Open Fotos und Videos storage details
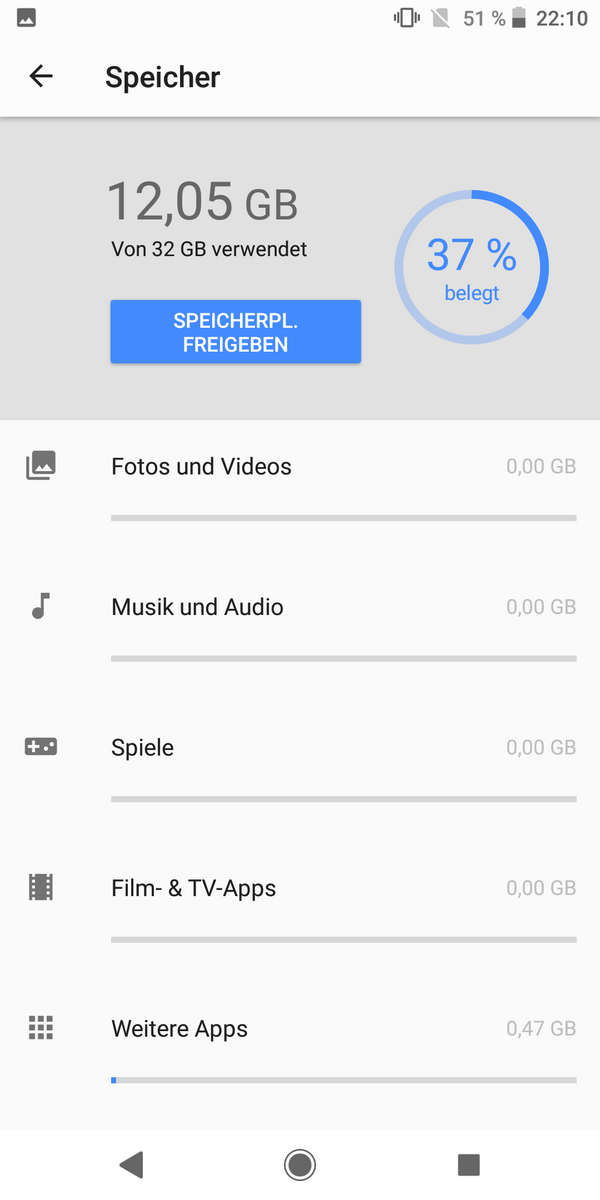 (300, 467)
